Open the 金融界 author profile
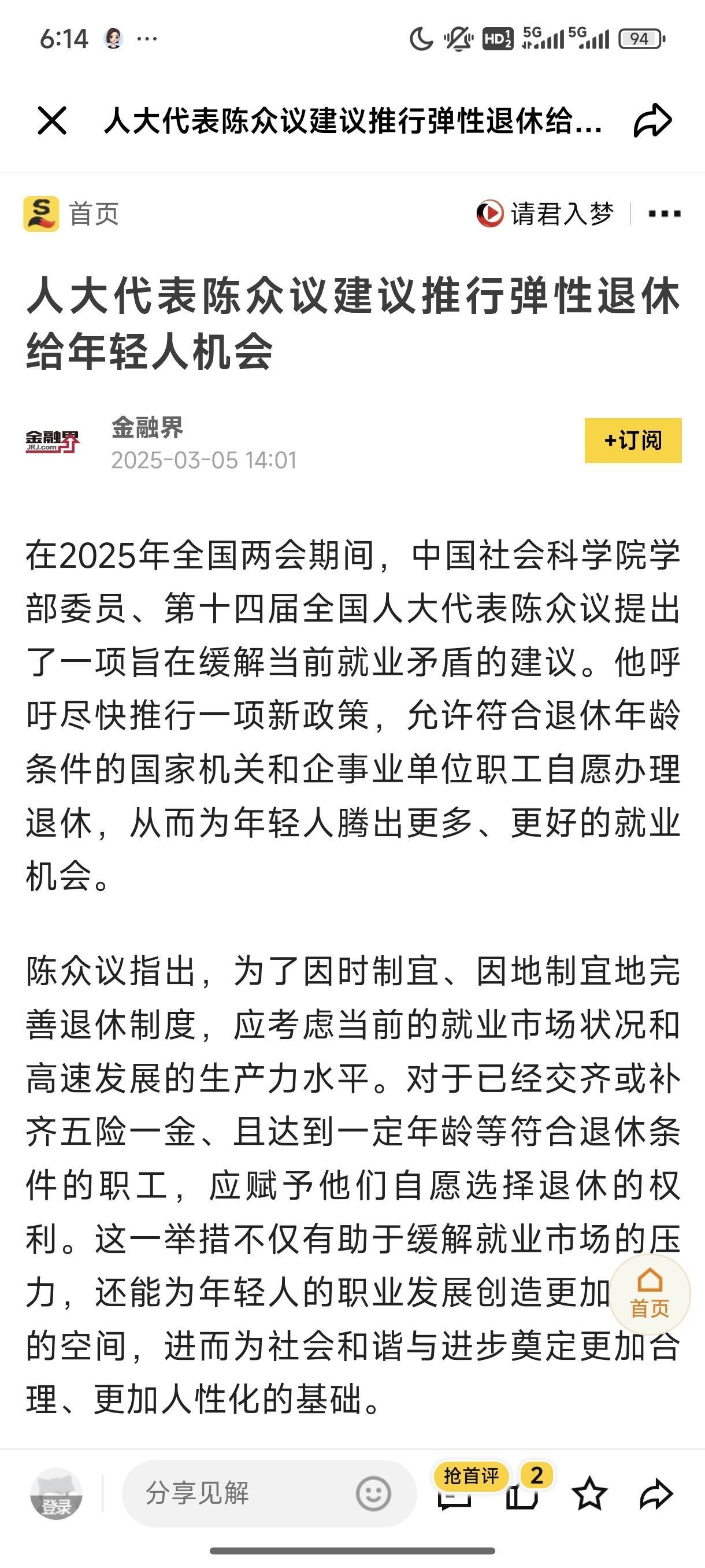Image resolution: width=705 pixels, height=1568 pixels. (x=147, y=428)
